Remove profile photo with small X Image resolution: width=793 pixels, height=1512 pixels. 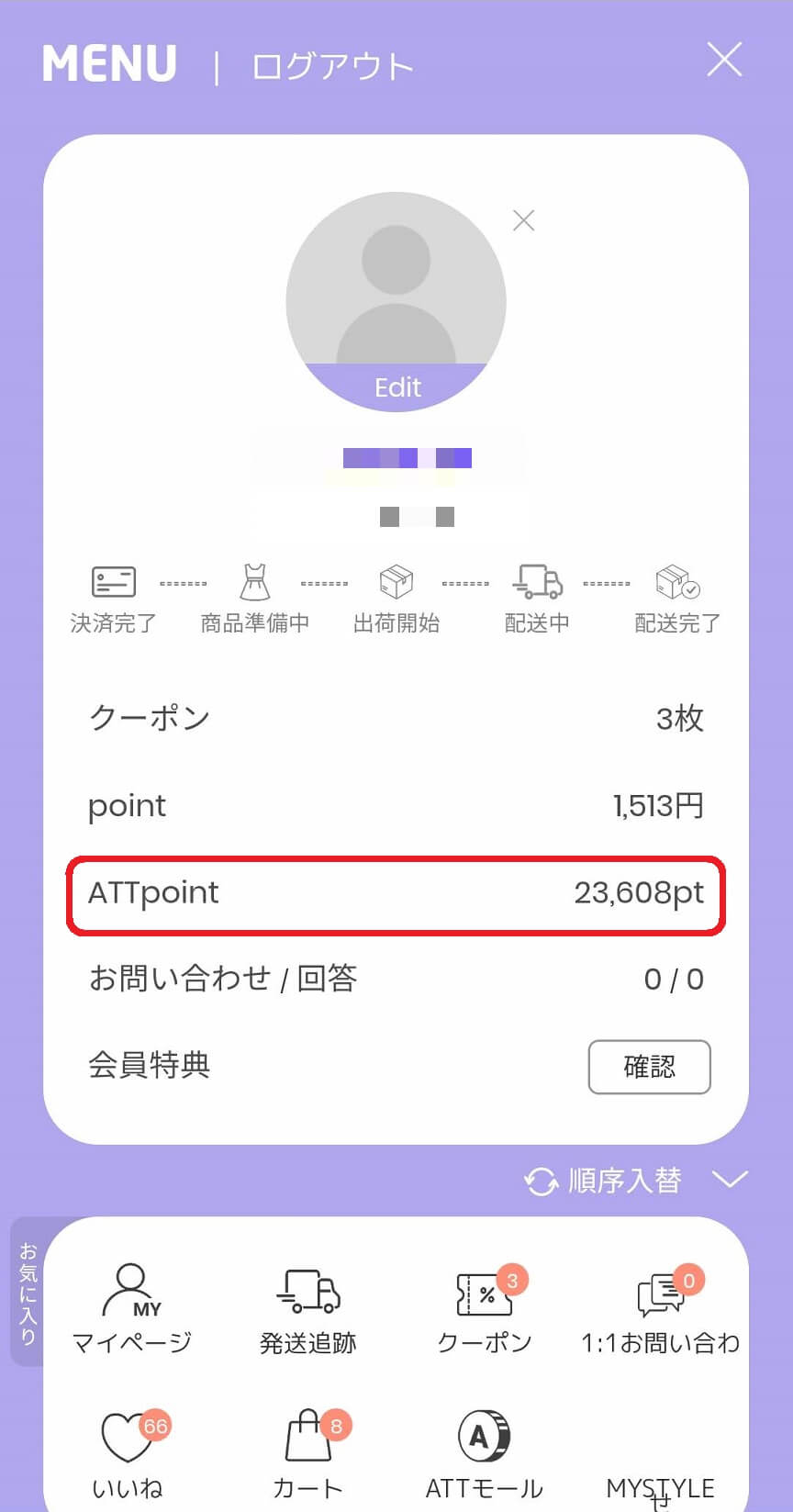[523, 220]
